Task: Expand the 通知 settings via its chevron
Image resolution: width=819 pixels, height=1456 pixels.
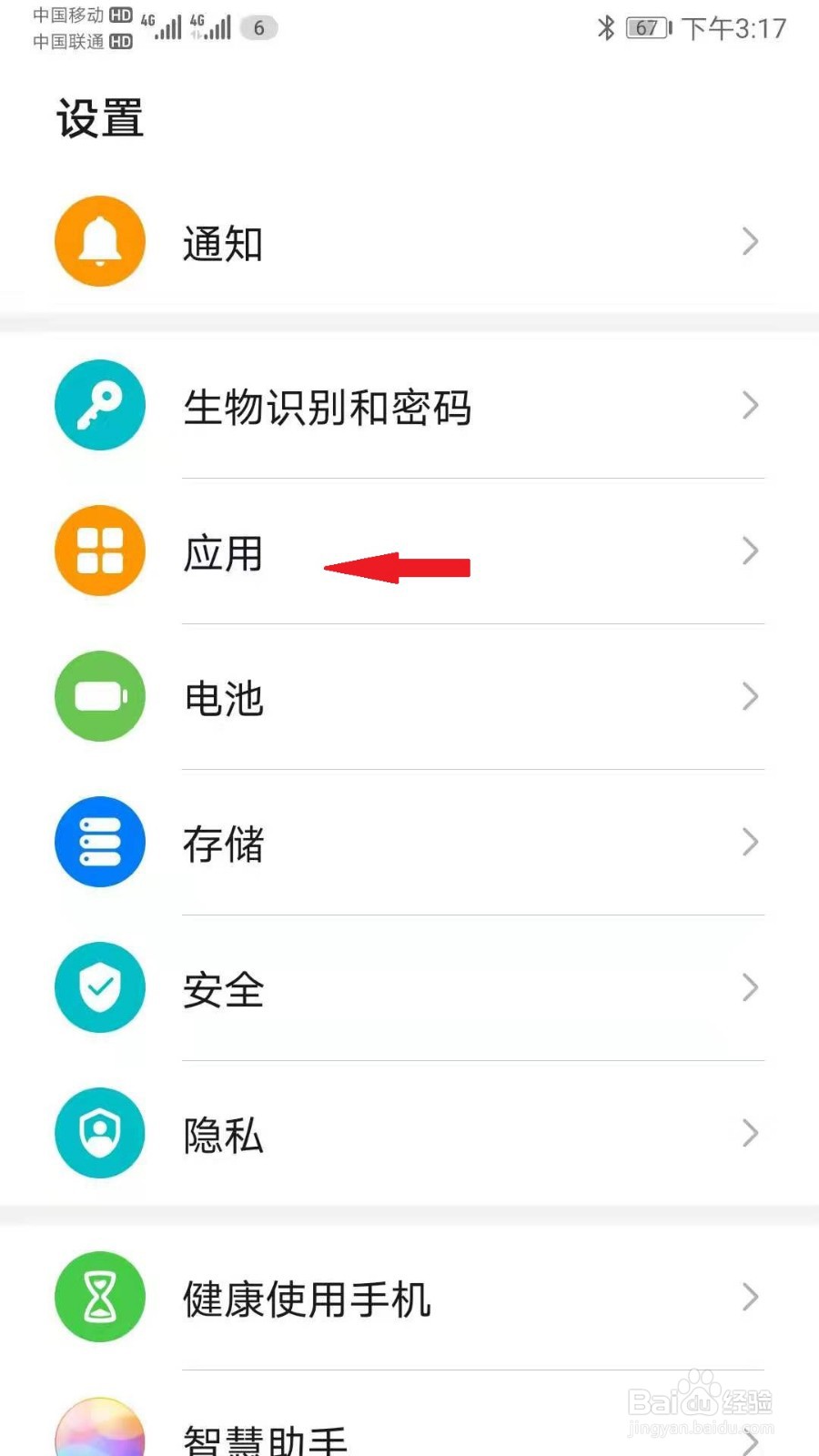Action: 750,242
